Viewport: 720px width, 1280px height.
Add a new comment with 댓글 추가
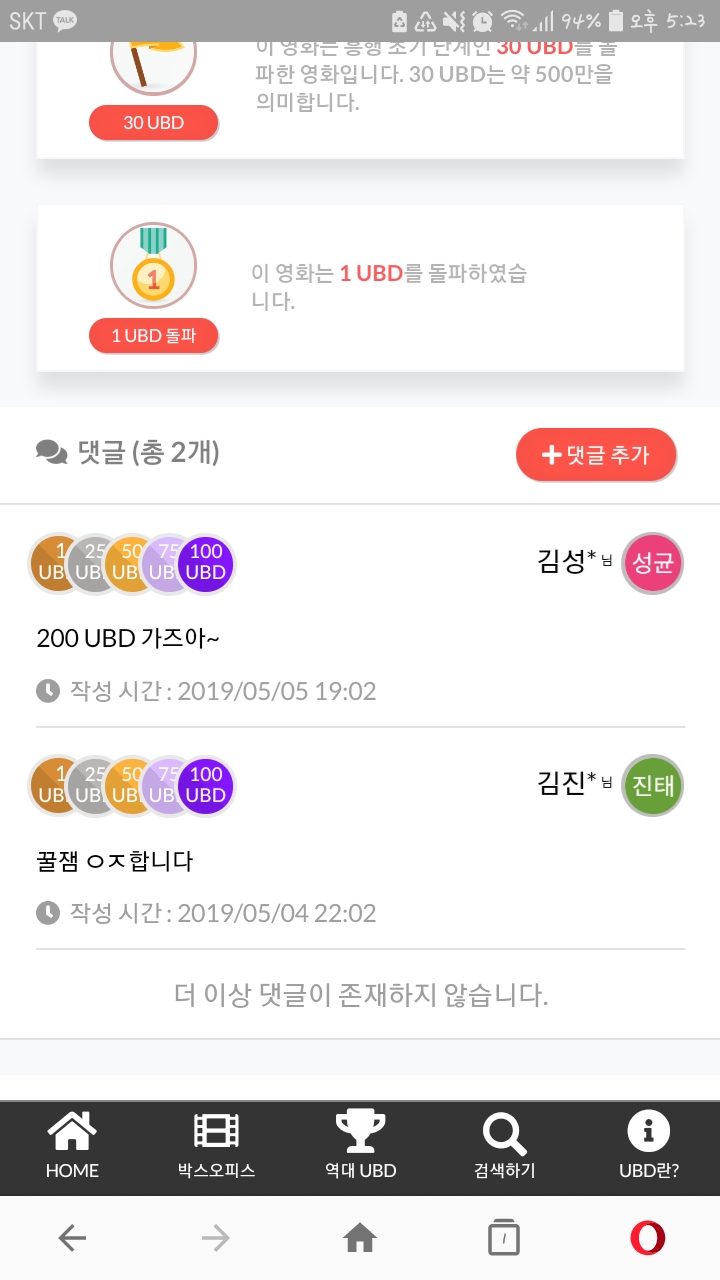point(596,455)
